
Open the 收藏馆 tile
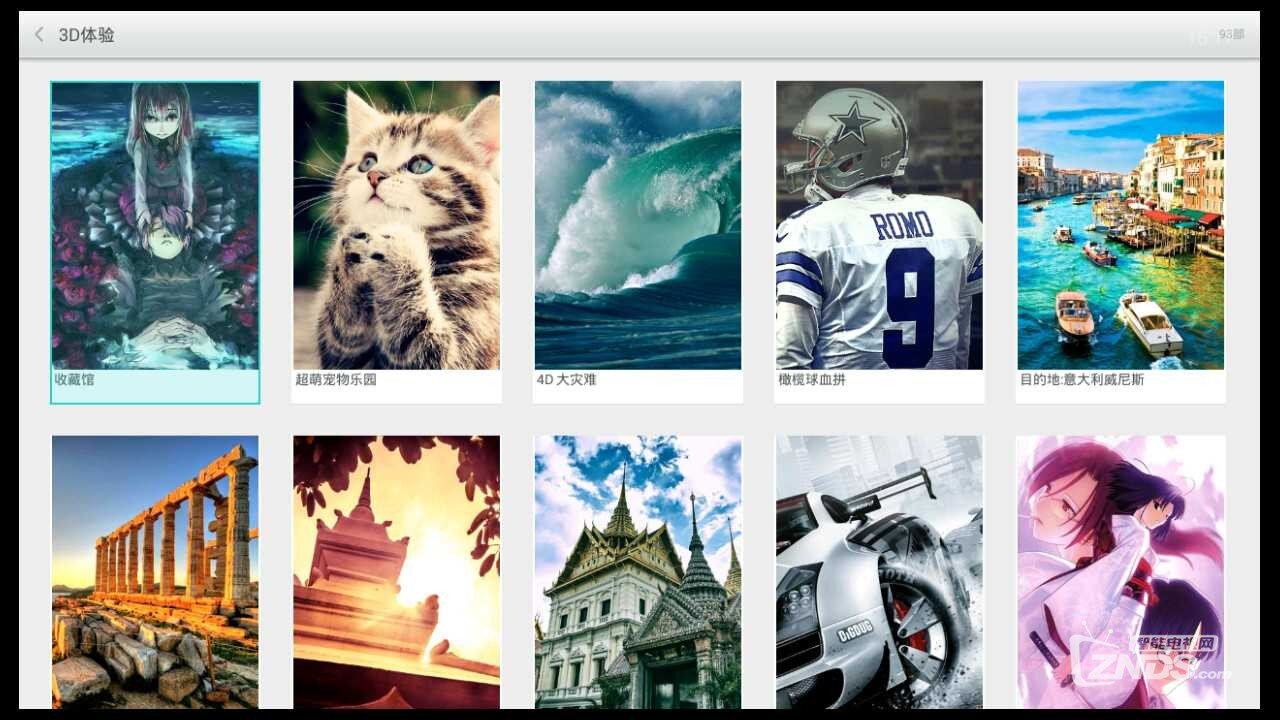pyautogui.click(x=155, y=240)
